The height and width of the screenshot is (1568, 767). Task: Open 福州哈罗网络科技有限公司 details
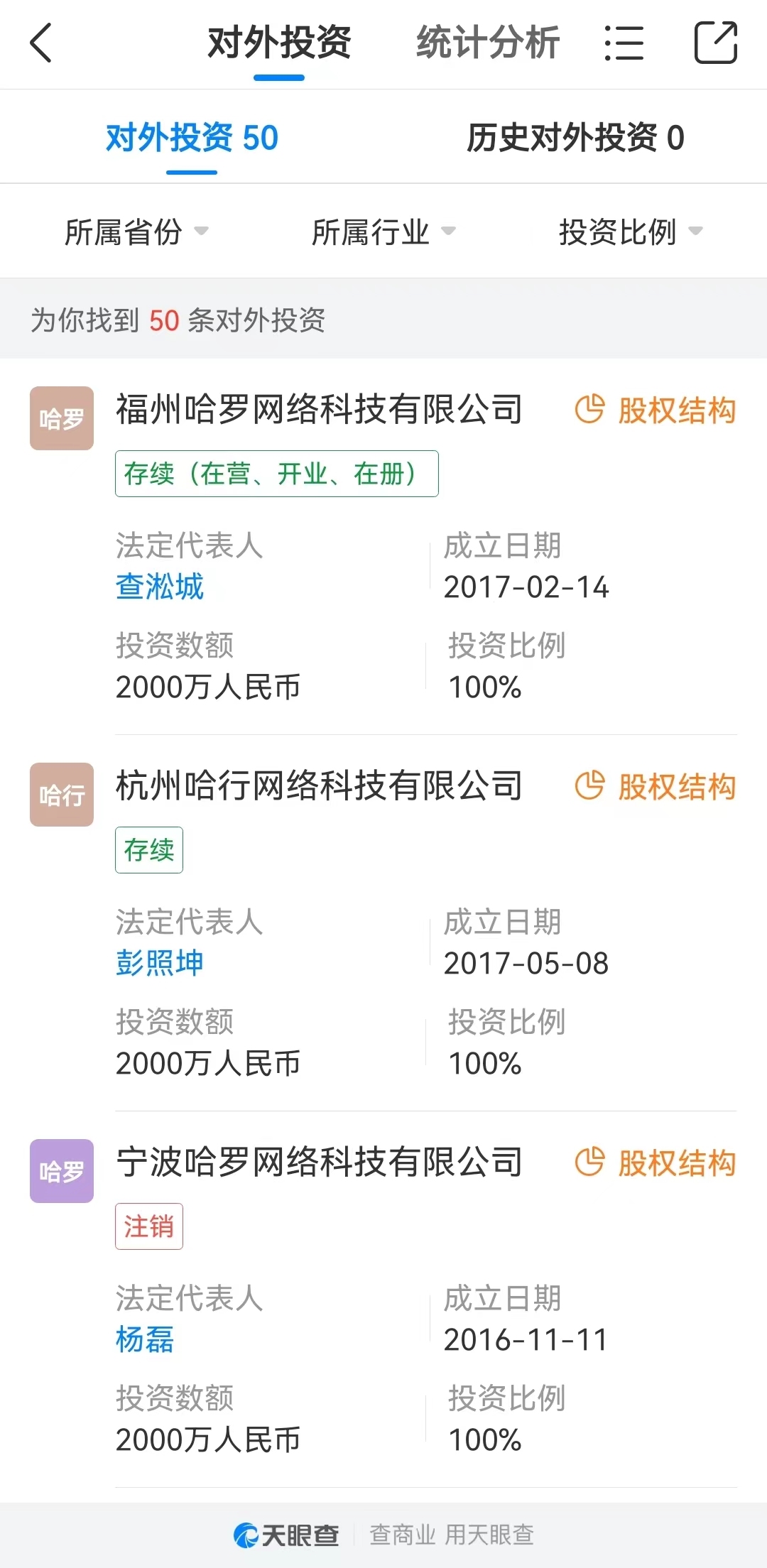[320, 410]
